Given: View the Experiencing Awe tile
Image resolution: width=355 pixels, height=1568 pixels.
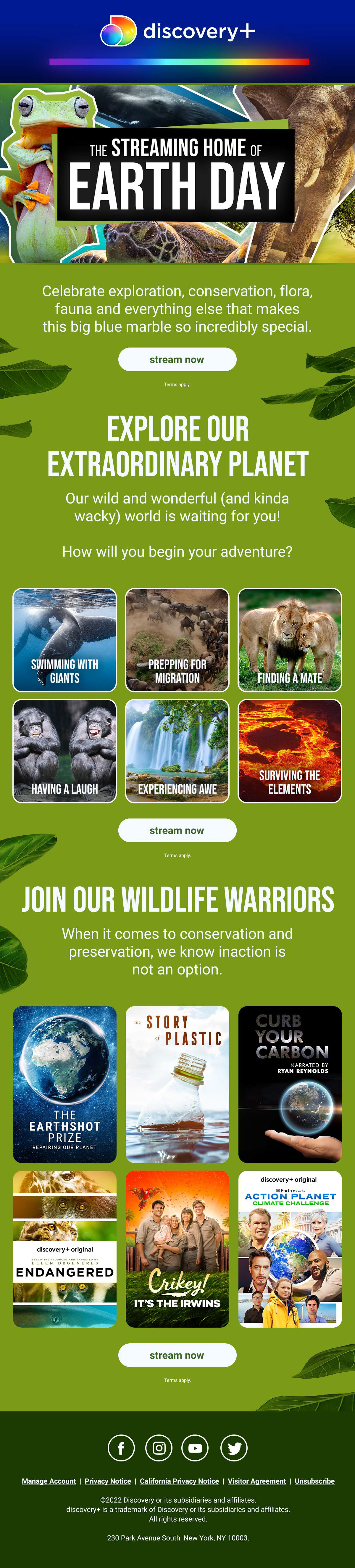Looking at the screenshot, I should point(177,750).
